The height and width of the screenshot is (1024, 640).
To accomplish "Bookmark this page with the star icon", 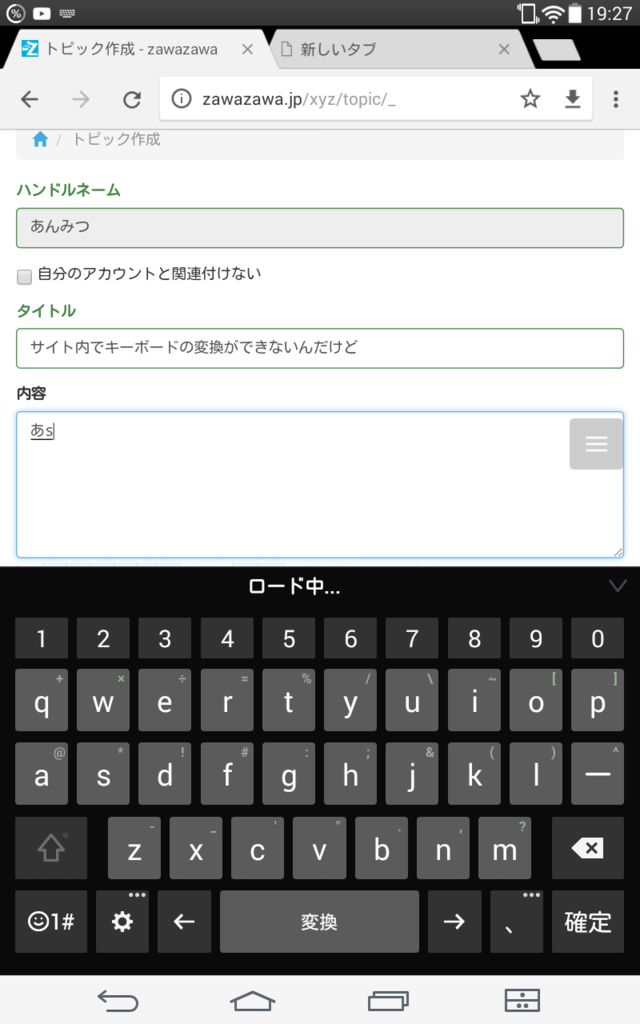I will 530,98.
